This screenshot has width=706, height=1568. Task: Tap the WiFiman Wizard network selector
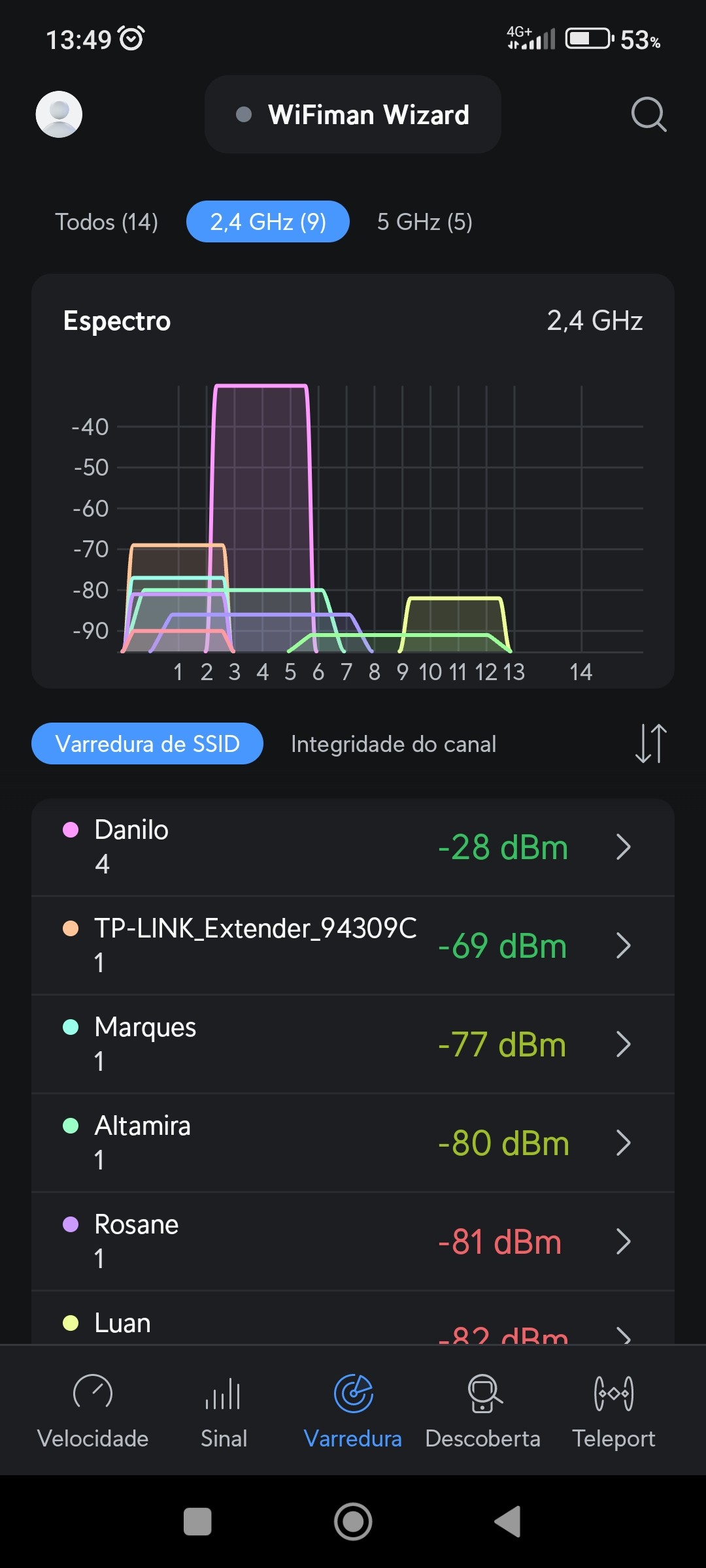click(353, 114)
